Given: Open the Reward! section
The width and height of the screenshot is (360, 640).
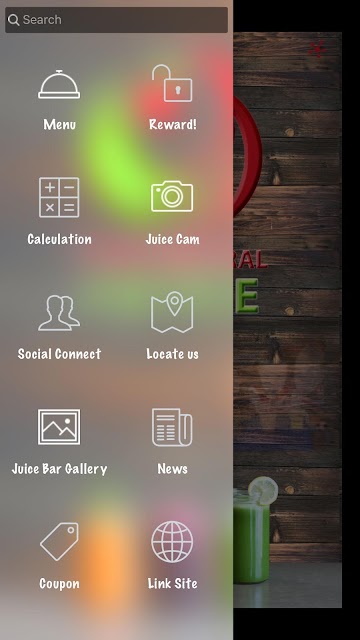Looking at the screenshot, I should (x=172, y=98).
